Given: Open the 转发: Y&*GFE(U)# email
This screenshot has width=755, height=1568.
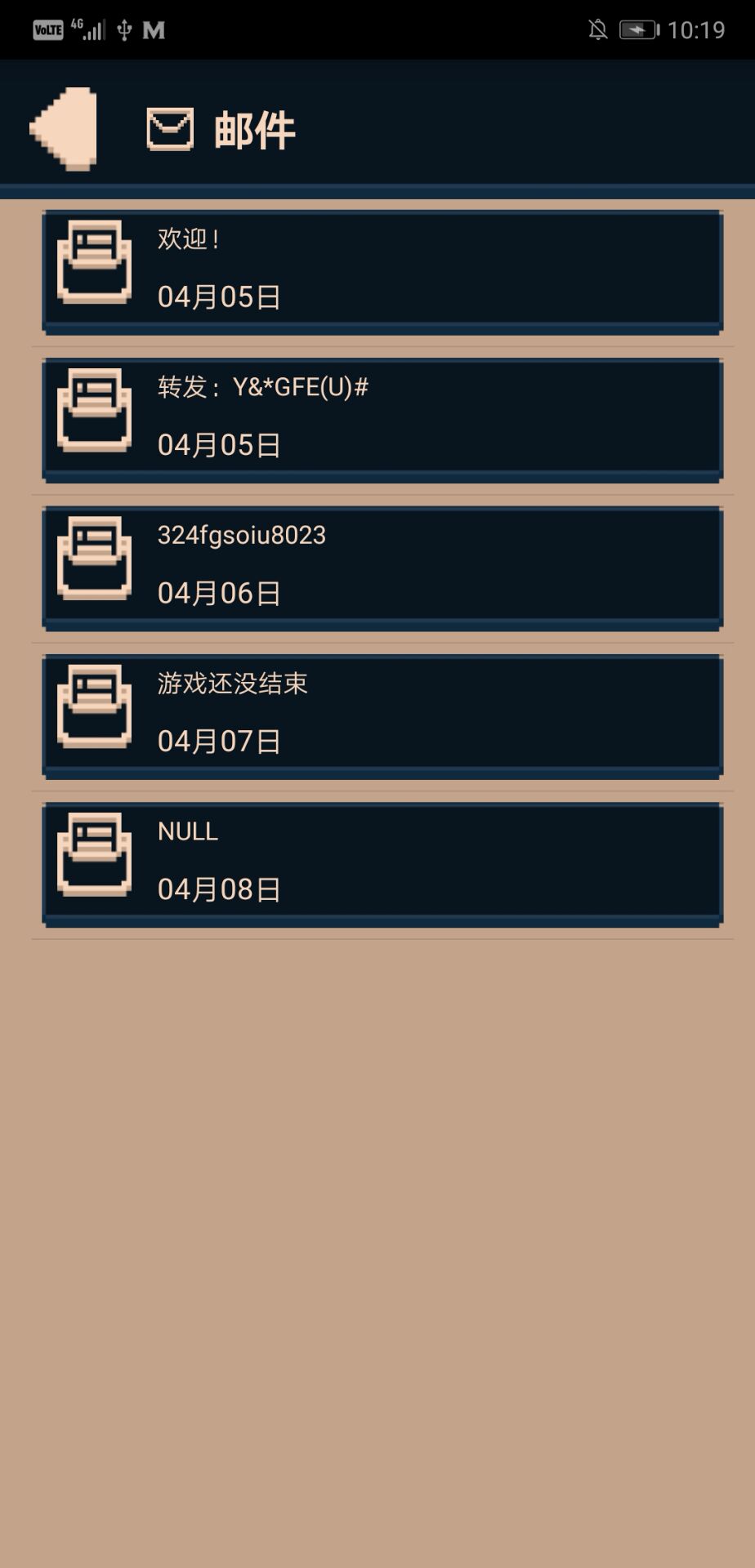Looking at the screenshot, I should pyautogui.click(x=382, y=417).
